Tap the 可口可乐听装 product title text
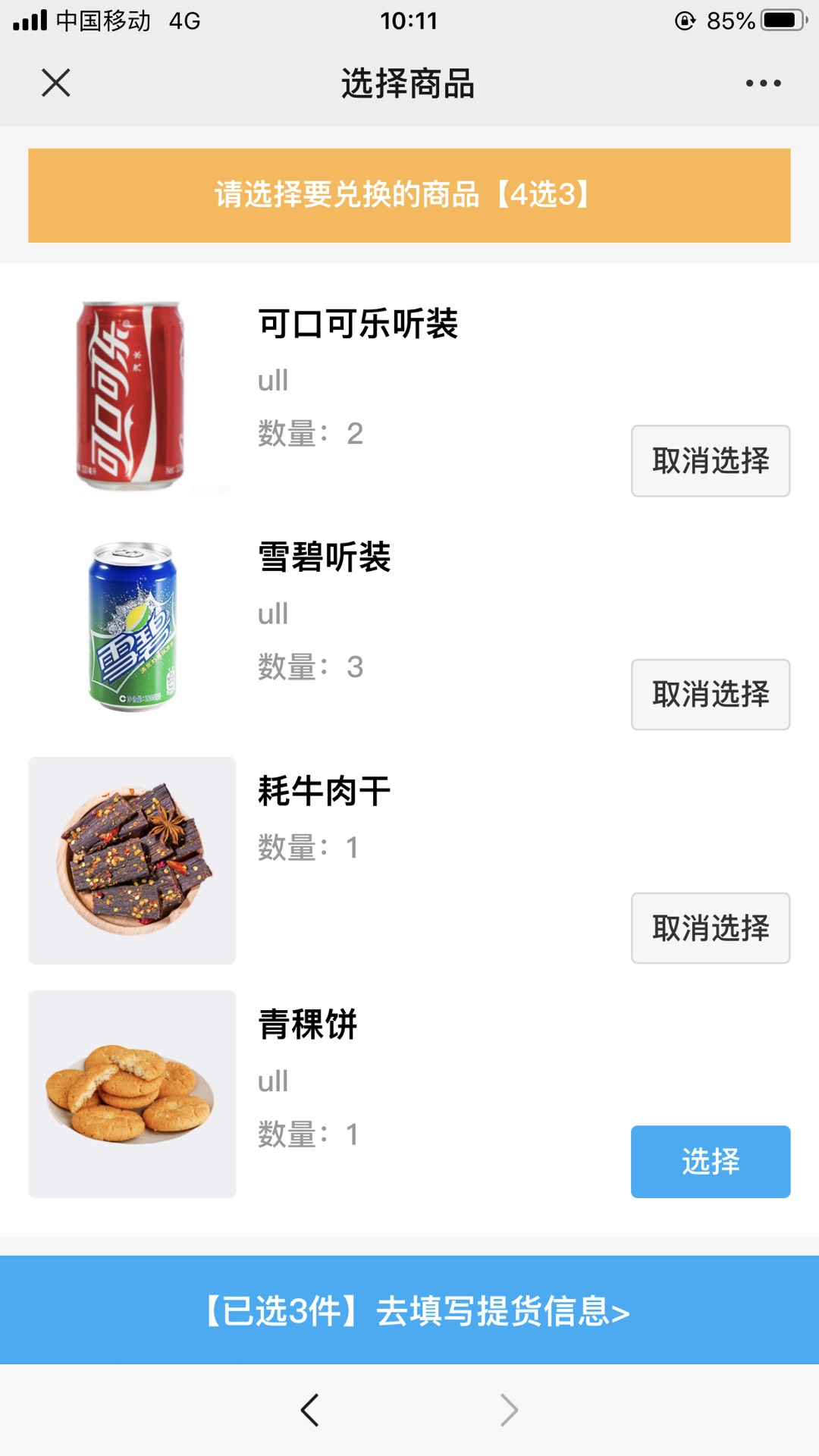819x1456 pixels. click(359, 322)
